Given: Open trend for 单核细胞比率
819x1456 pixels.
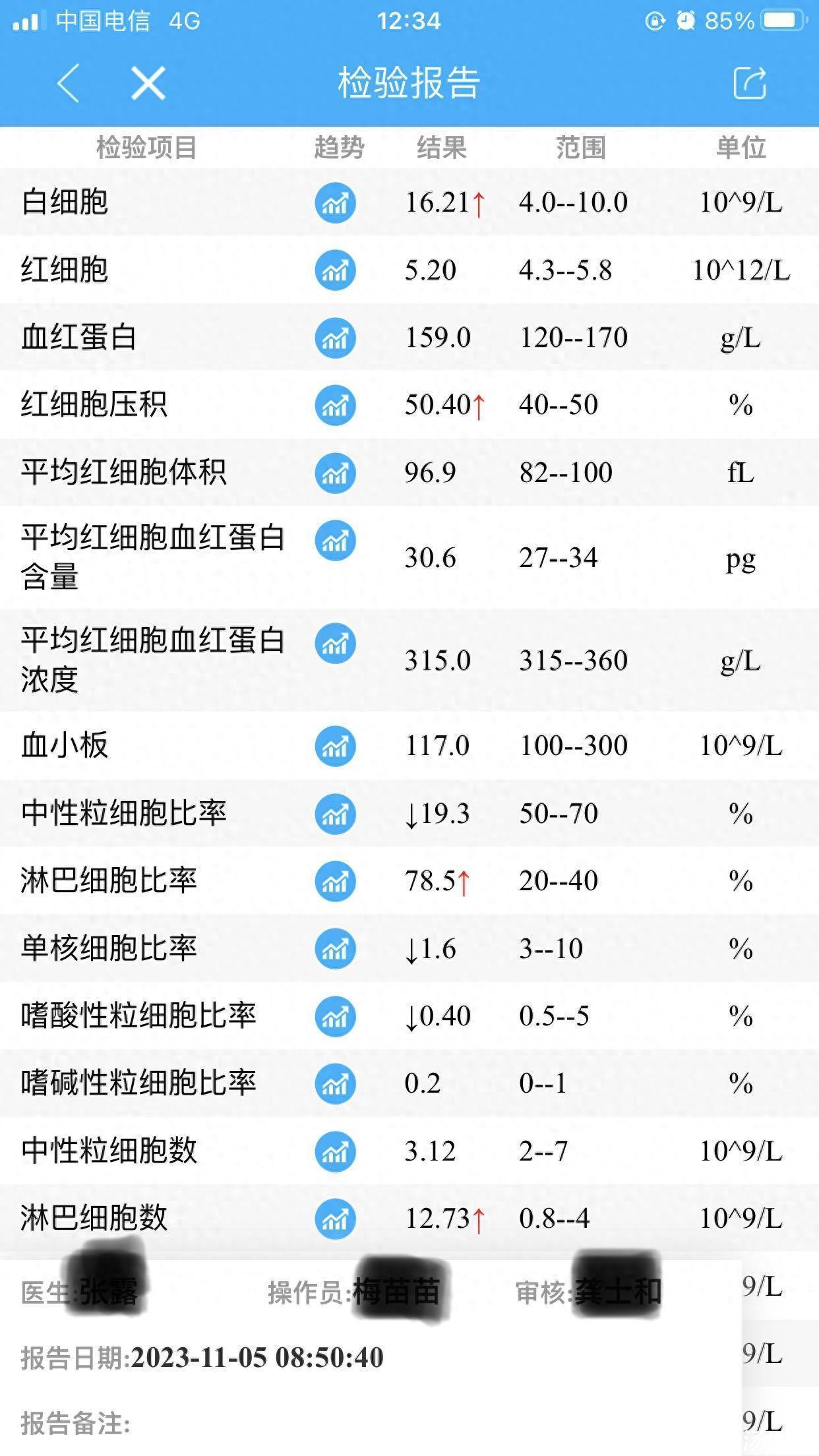Looking at the screenshot, I should tap(335, 949).
